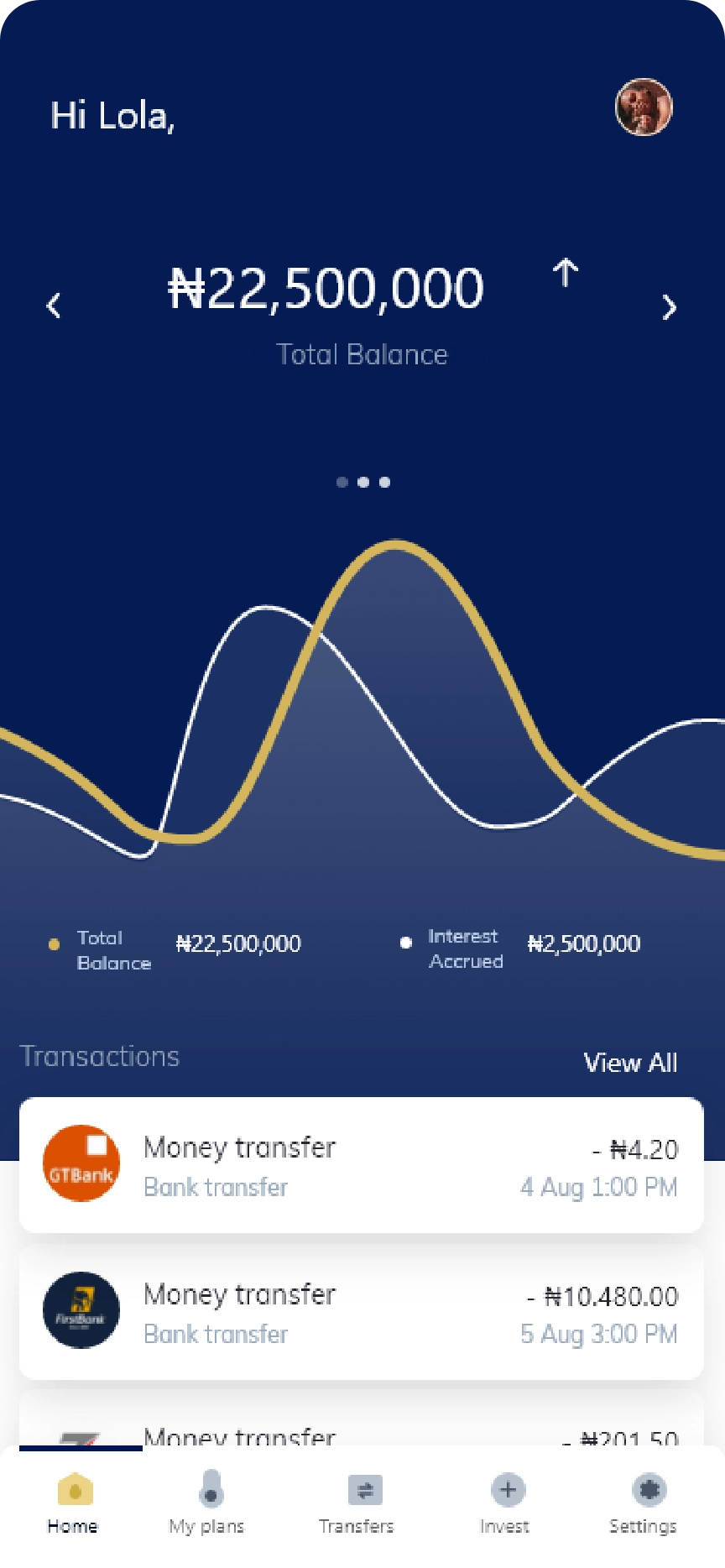
Task: View all transactions
Action: (630, 1063)
